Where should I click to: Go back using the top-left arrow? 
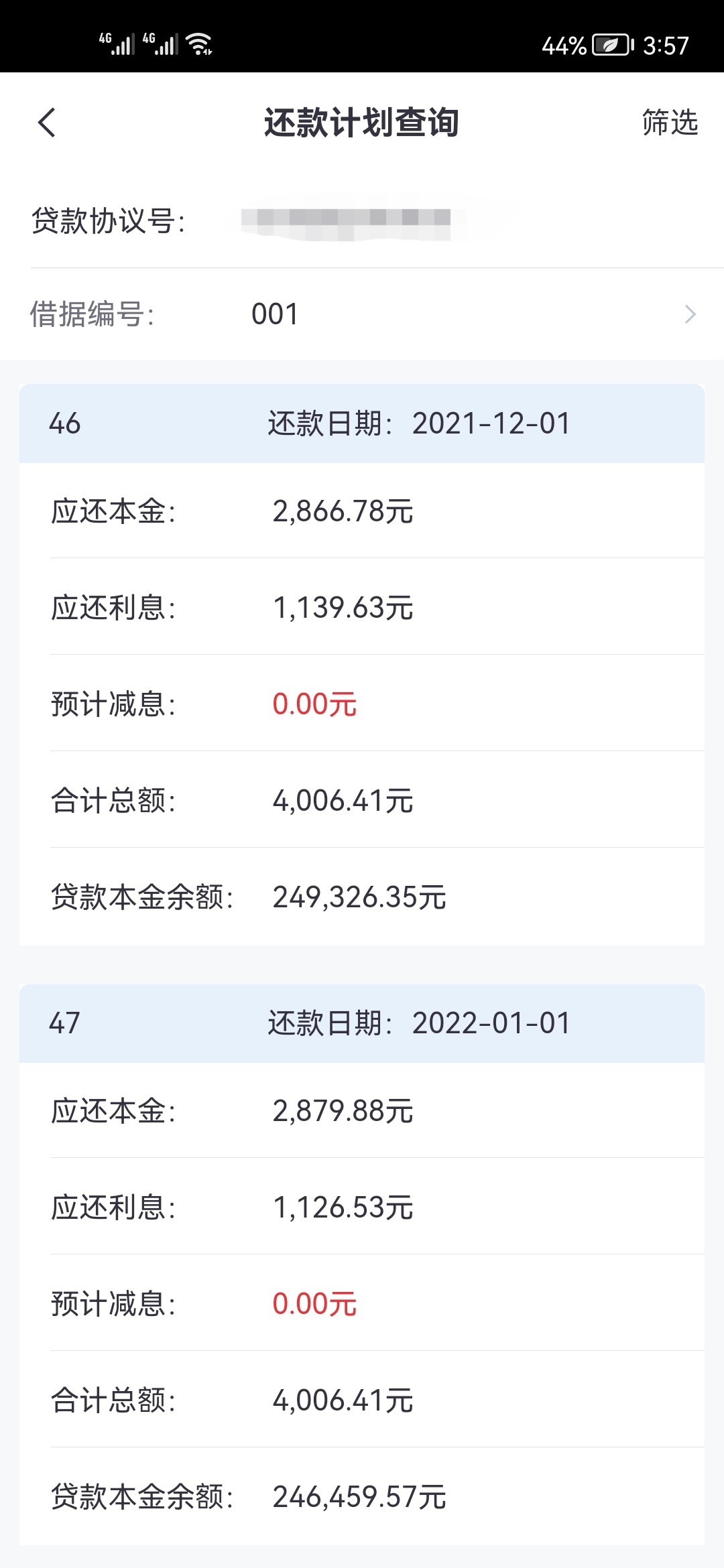[x=47, y=123]
